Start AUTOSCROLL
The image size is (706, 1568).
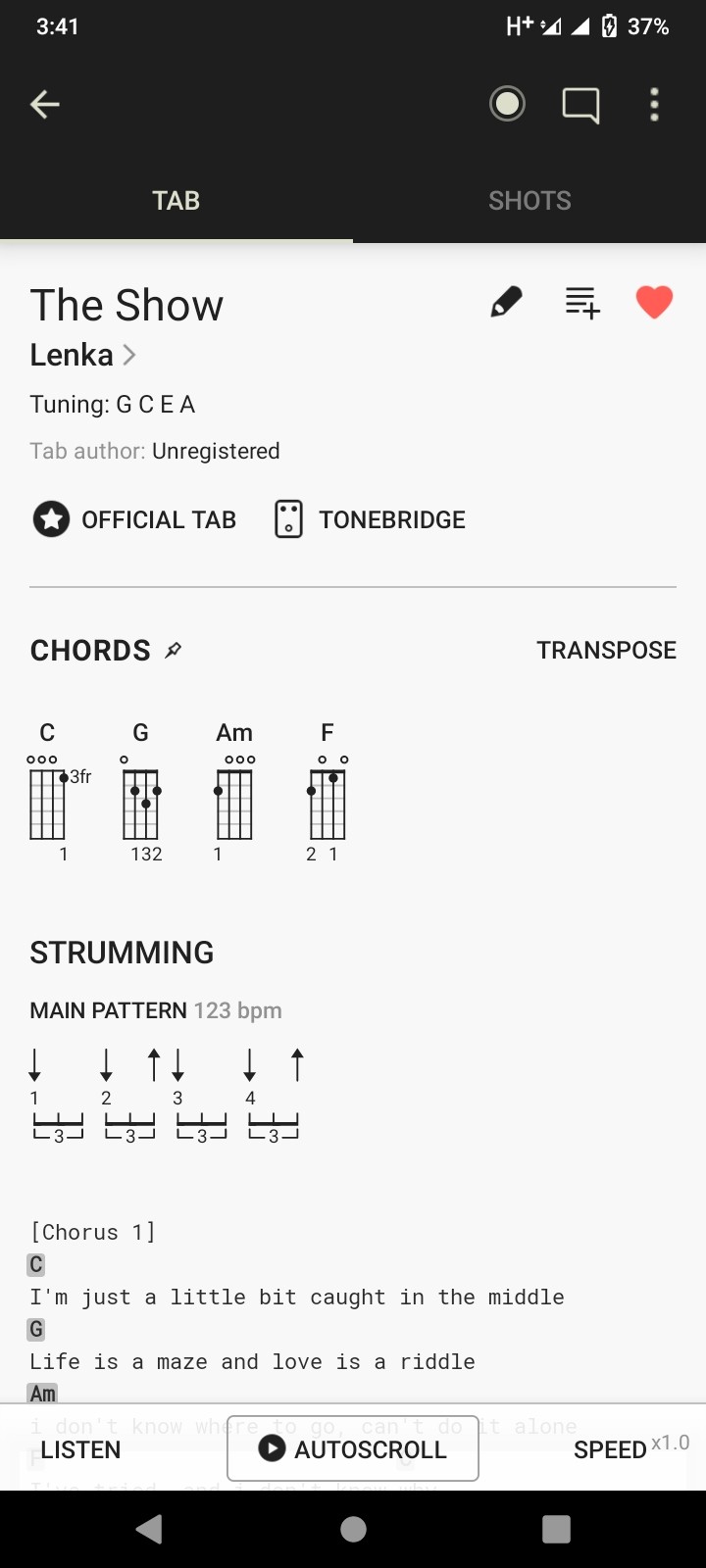353,1448
